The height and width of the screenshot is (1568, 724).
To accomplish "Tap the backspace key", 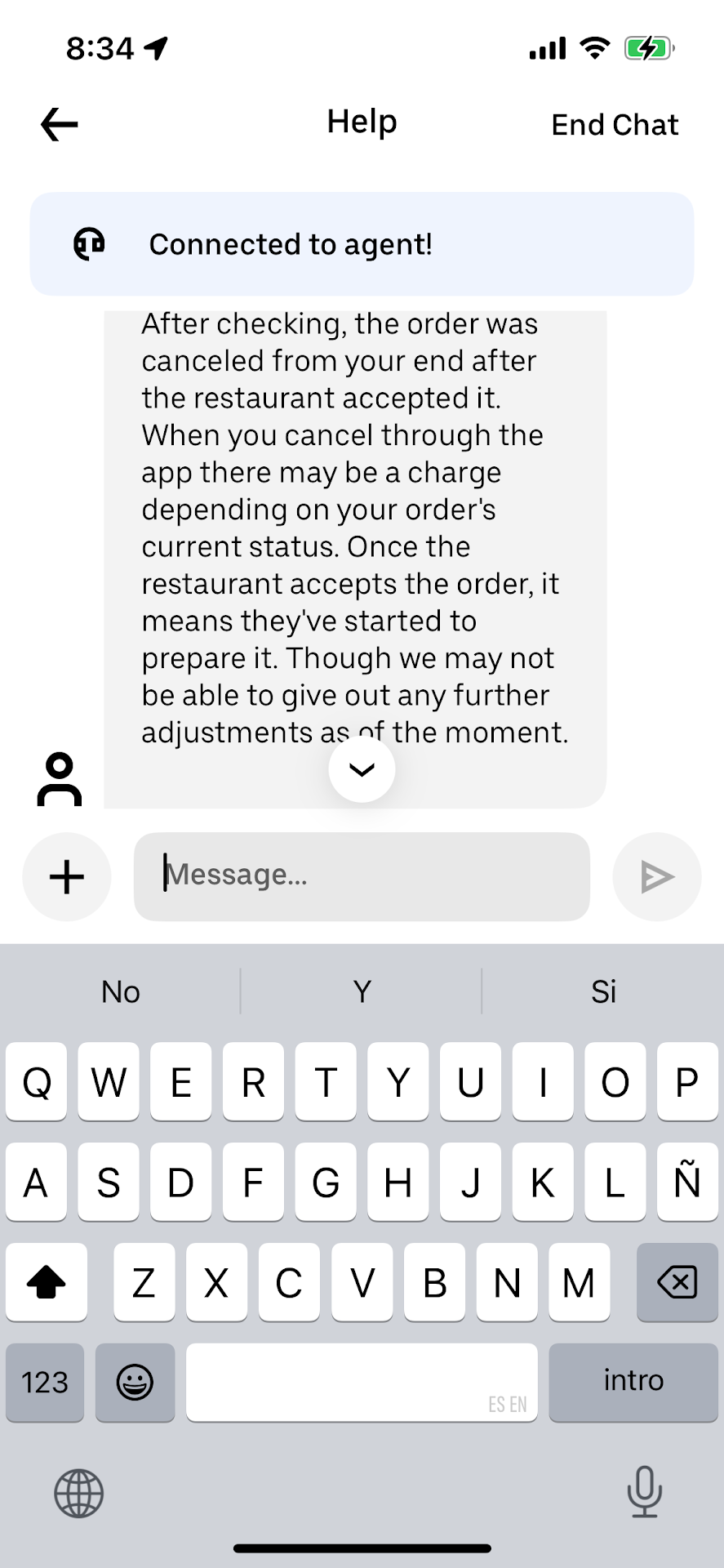I will coord(677,1282).
